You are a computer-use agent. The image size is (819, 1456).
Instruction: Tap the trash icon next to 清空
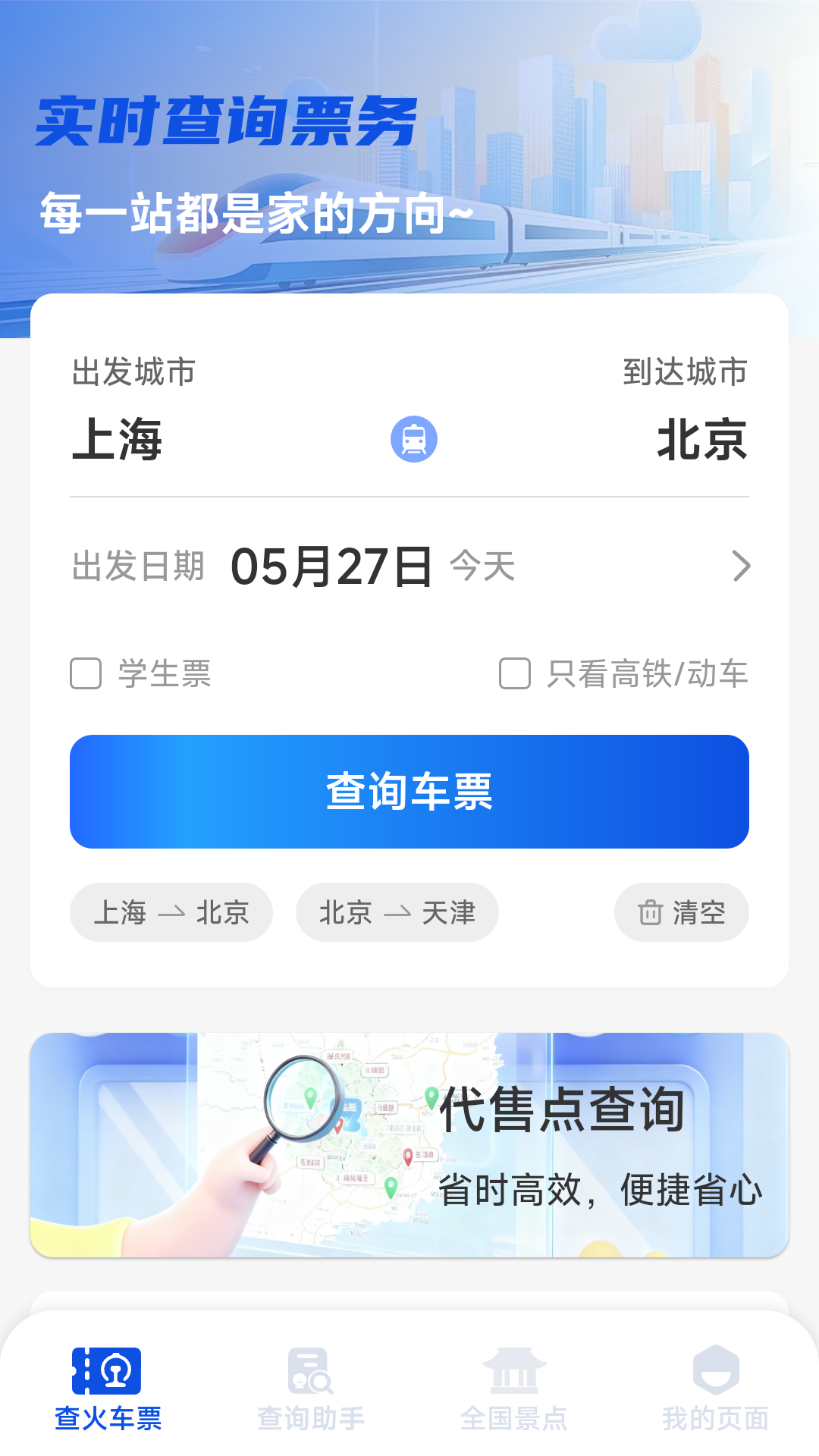[649, 912]
